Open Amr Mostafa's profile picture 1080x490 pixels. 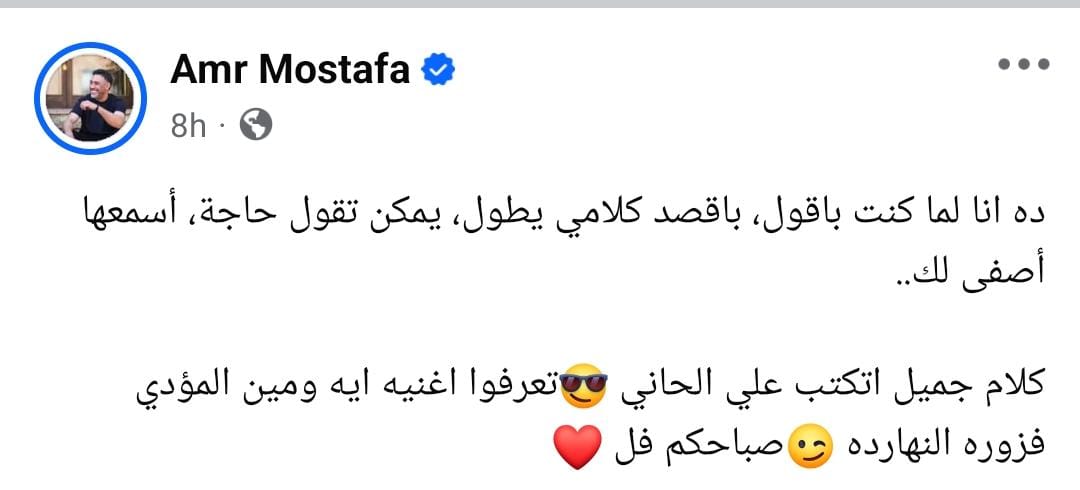pos(91,97)
